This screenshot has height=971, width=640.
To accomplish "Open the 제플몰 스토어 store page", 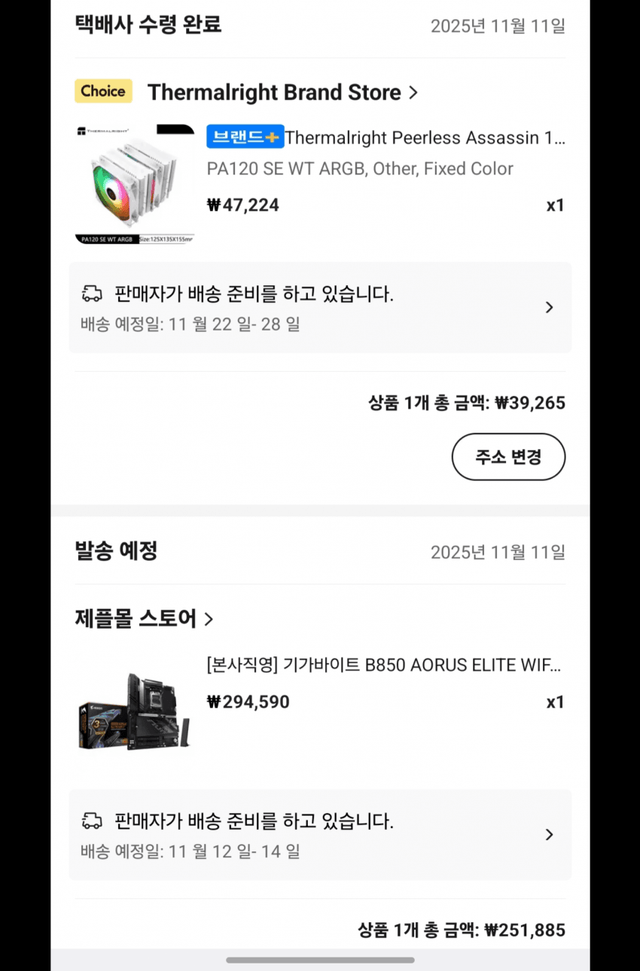I will click(144, 618).
